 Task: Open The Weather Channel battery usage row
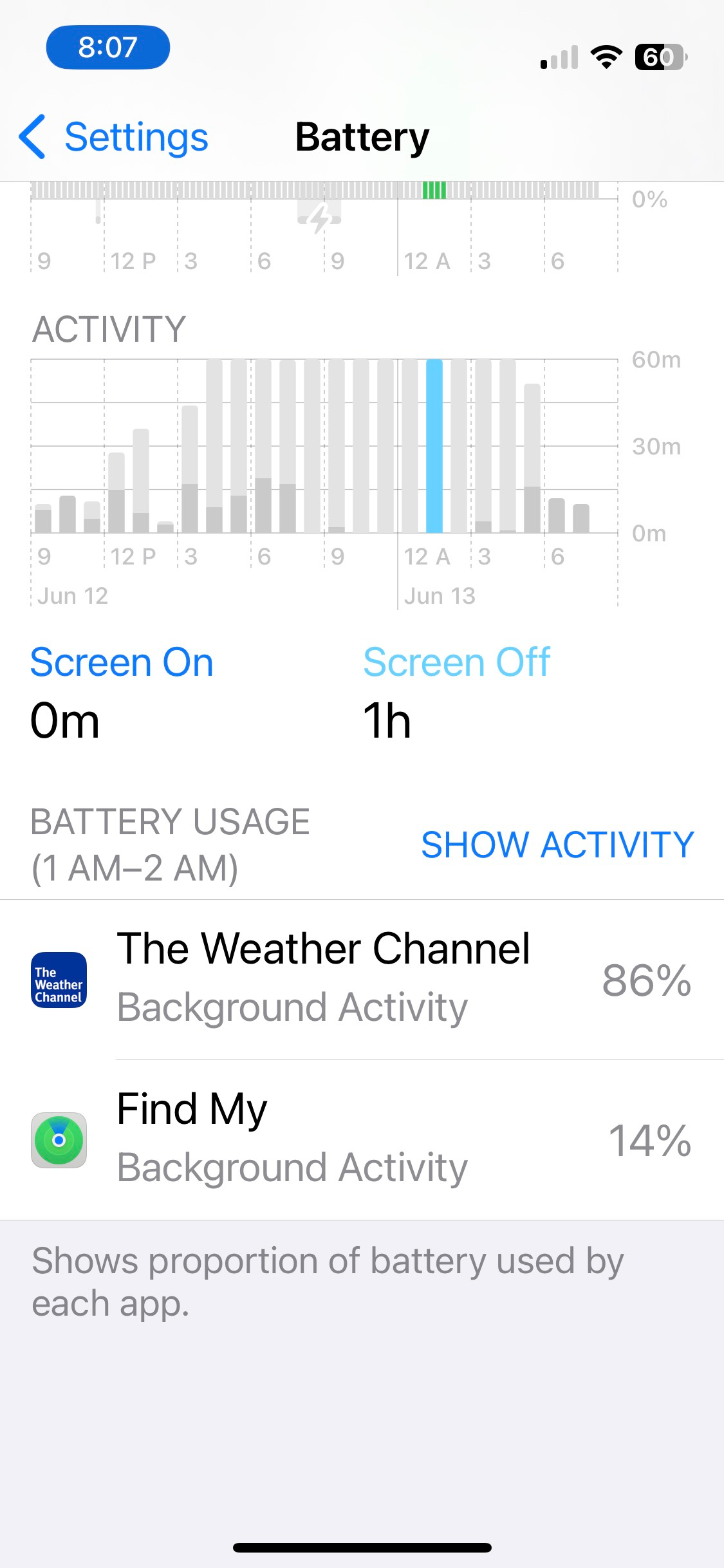(x=362, y=980)
